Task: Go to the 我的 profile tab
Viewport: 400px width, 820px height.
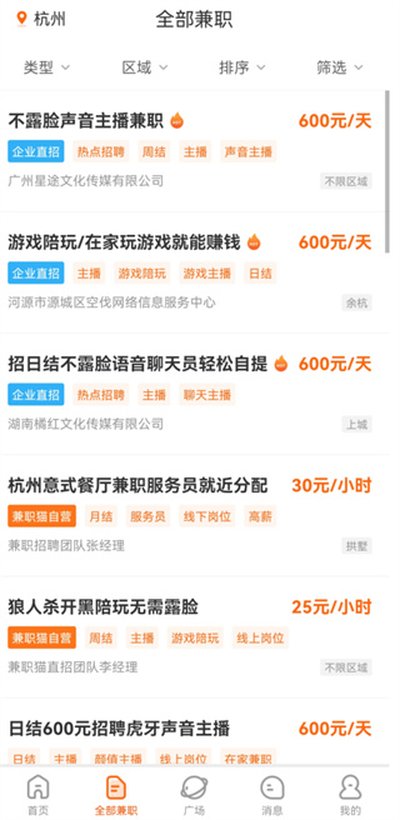Action: click(350, 794)
